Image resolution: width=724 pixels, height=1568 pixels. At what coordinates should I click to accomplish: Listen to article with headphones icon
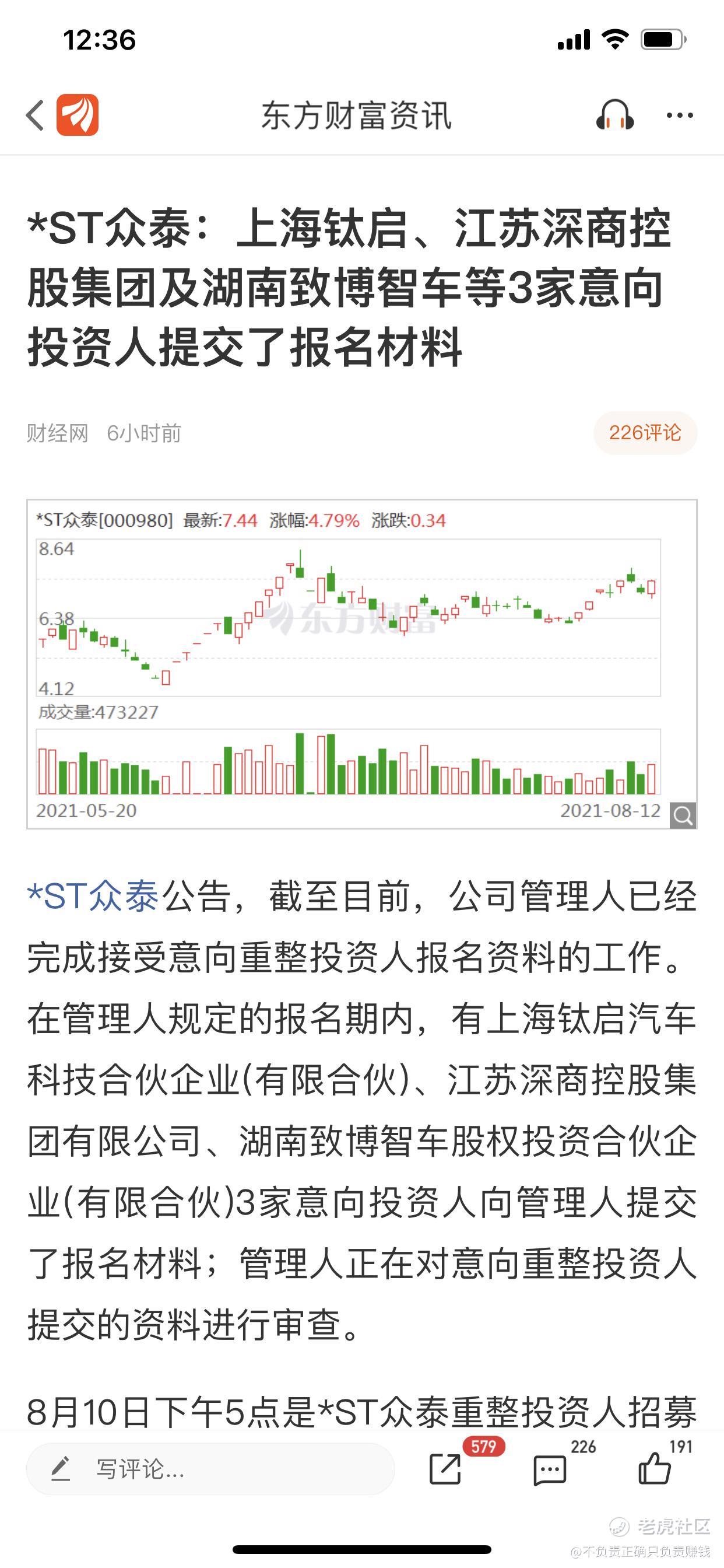[614, 115]
